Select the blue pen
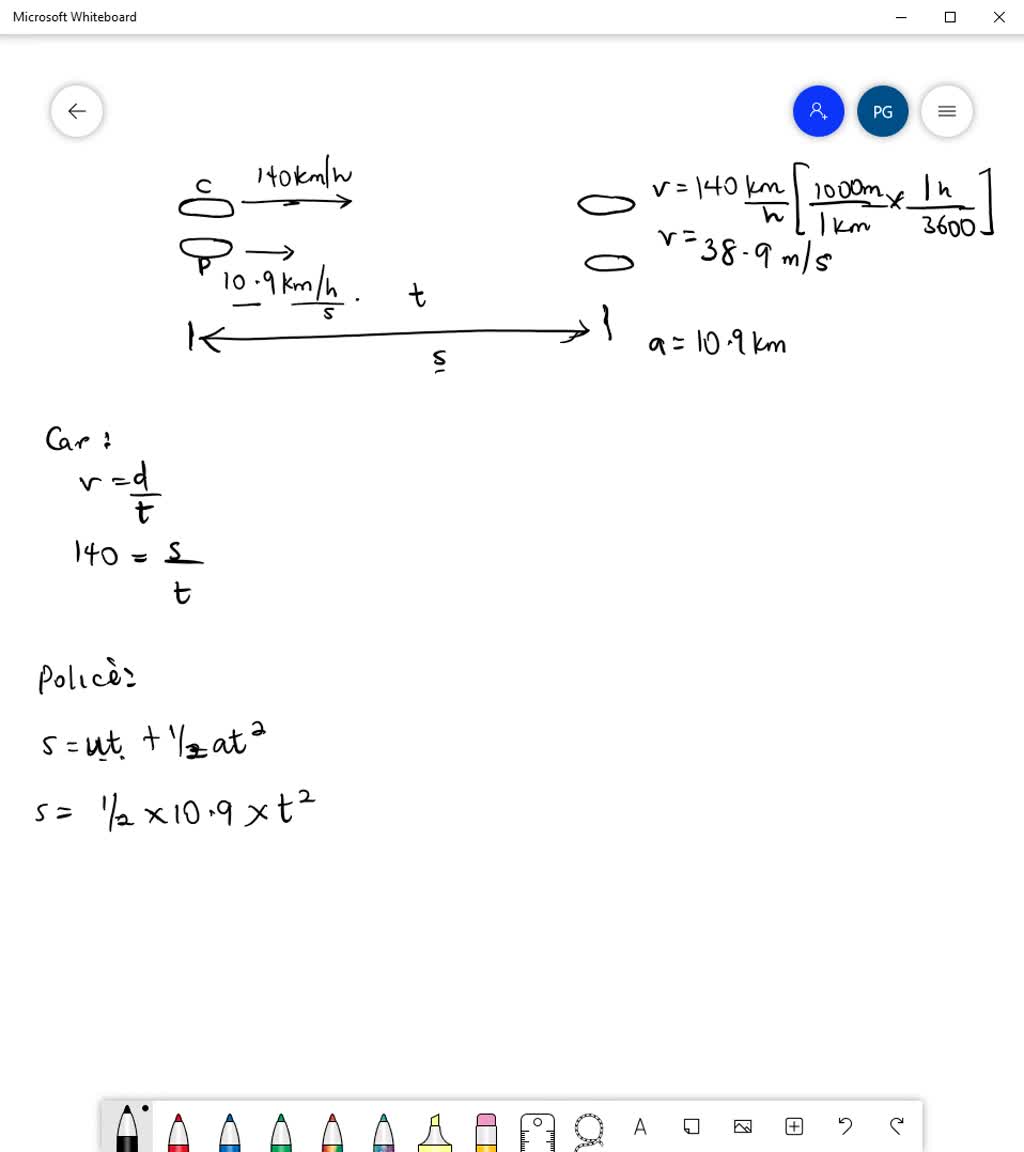This screenshot has width=1024, height=1152. pyautogui.click(x=229, y=1130)
